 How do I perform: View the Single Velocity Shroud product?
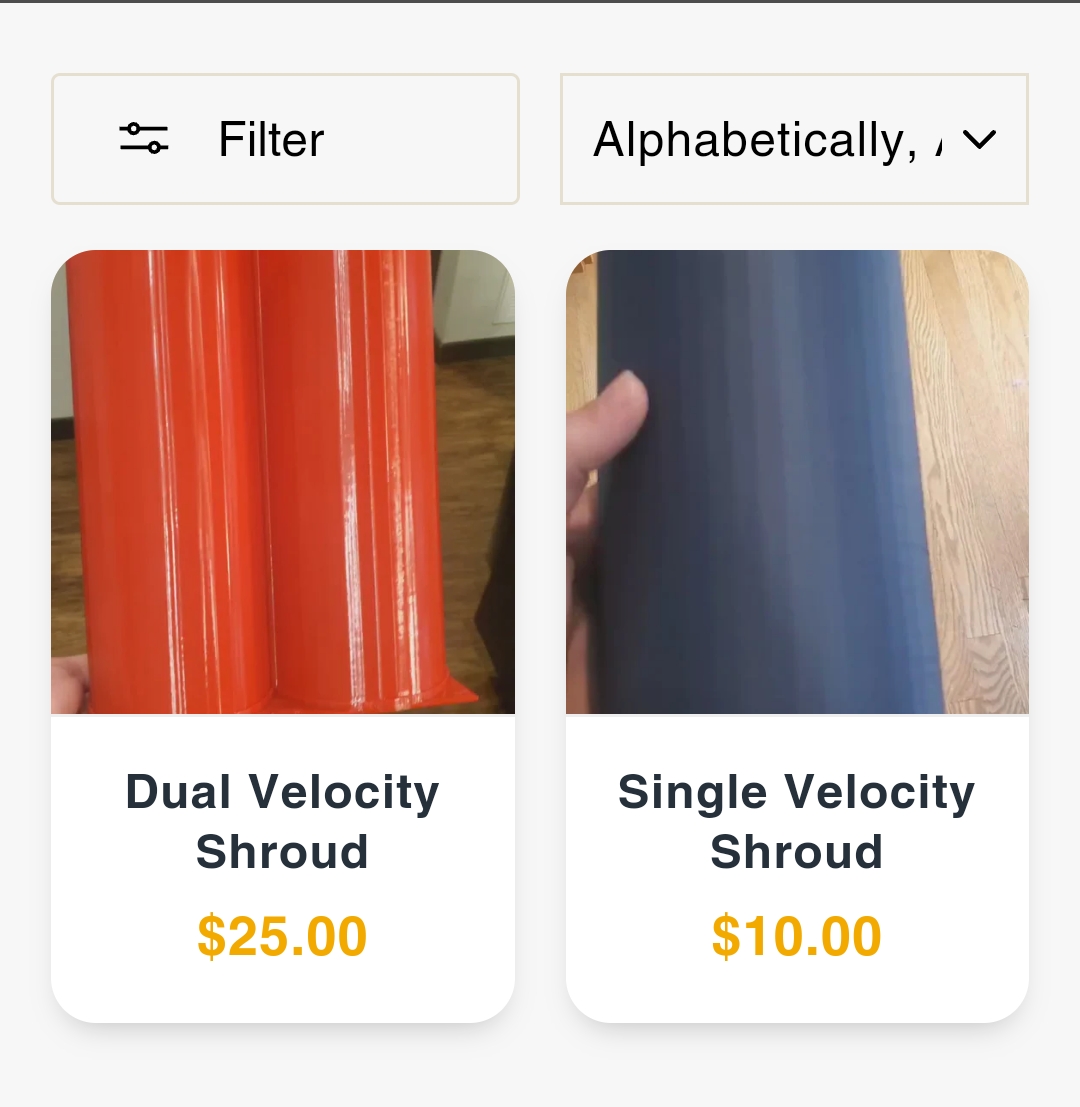click(796, 821)
